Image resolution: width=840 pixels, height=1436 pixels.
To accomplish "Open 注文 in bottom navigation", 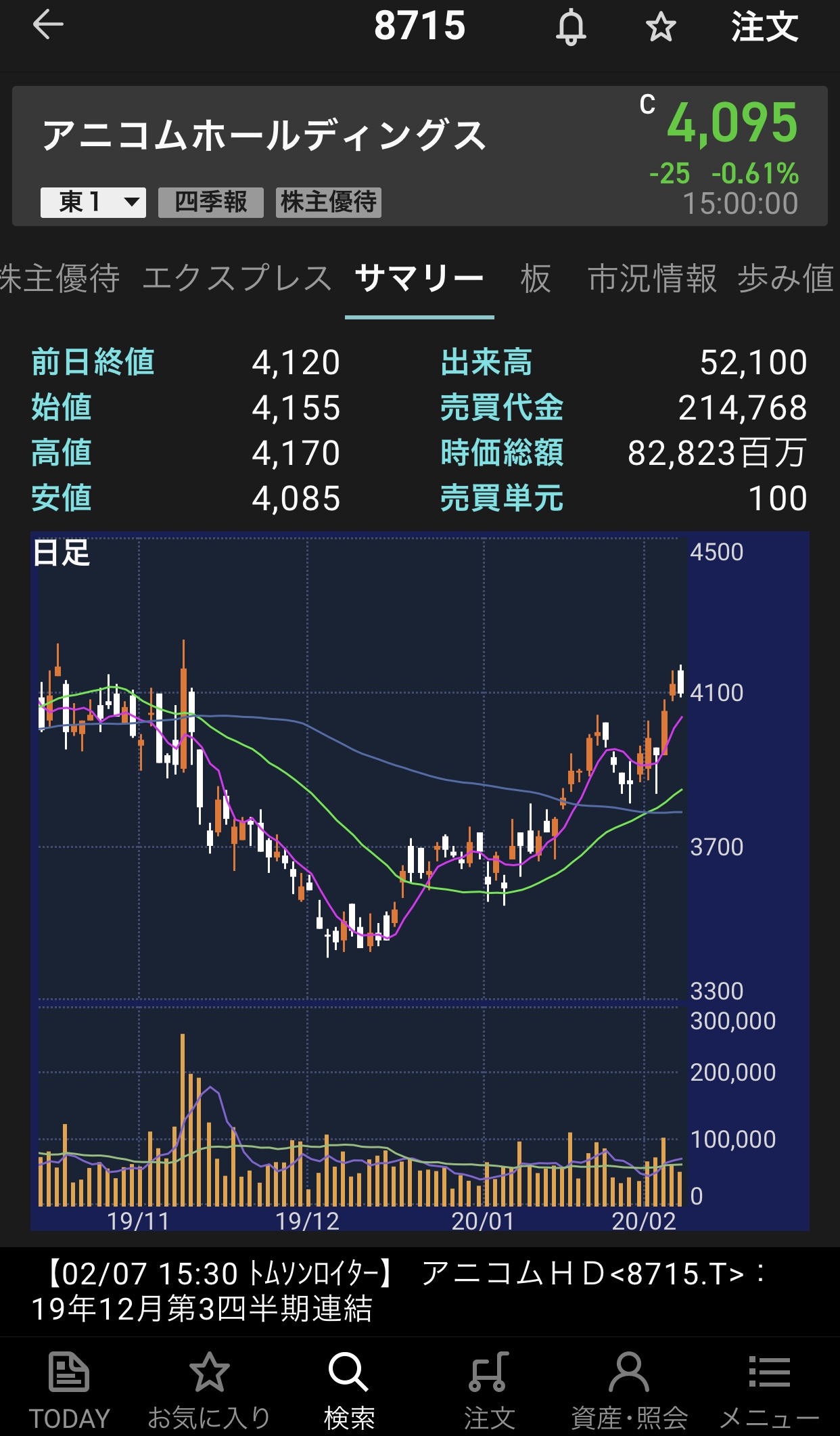I will [x=489, y=1390].
